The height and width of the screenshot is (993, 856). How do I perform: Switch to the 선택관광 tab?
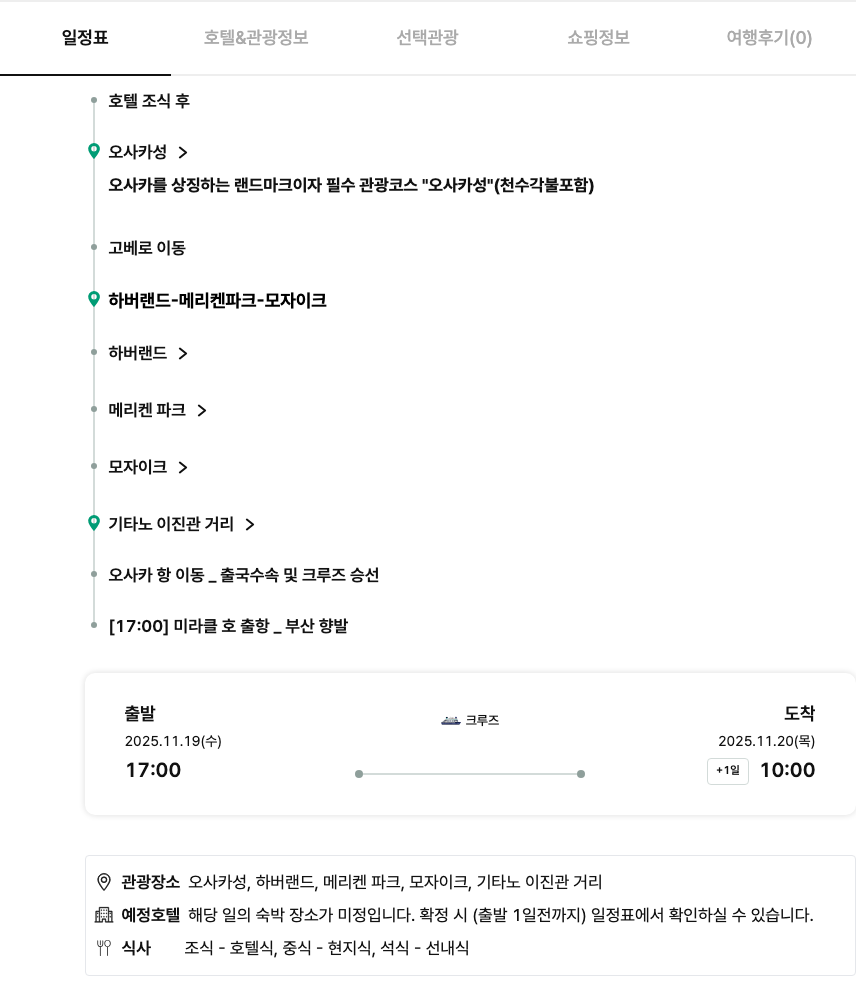(427, 38)
